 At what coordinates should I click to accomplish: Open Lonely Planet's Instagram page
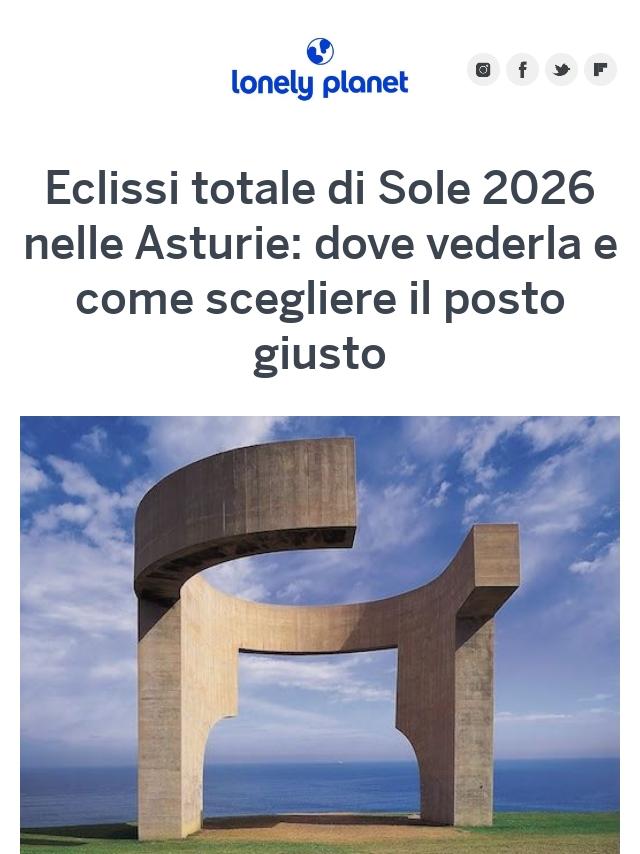[483, 70]
